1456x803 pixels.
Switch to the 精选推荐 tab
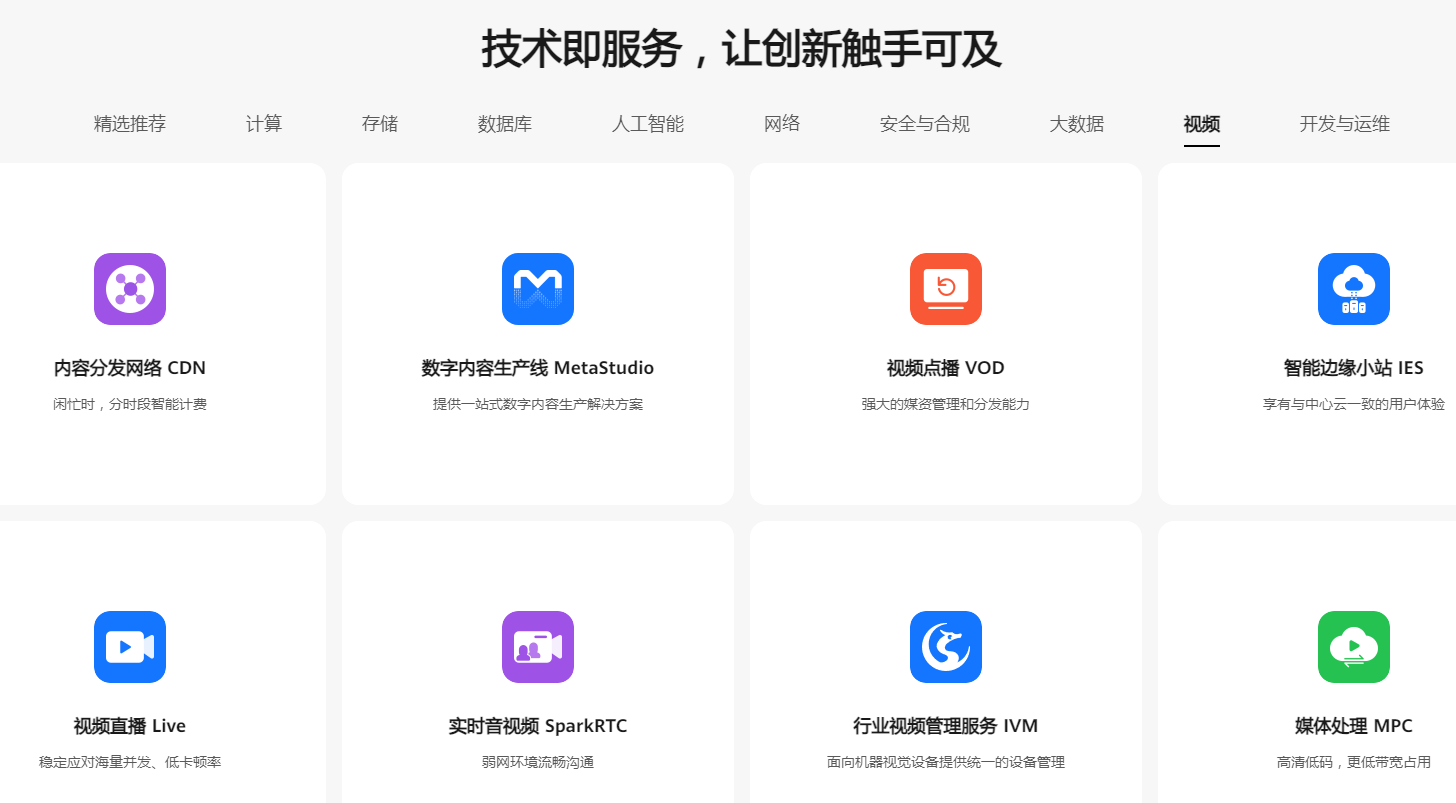[130, 124]
